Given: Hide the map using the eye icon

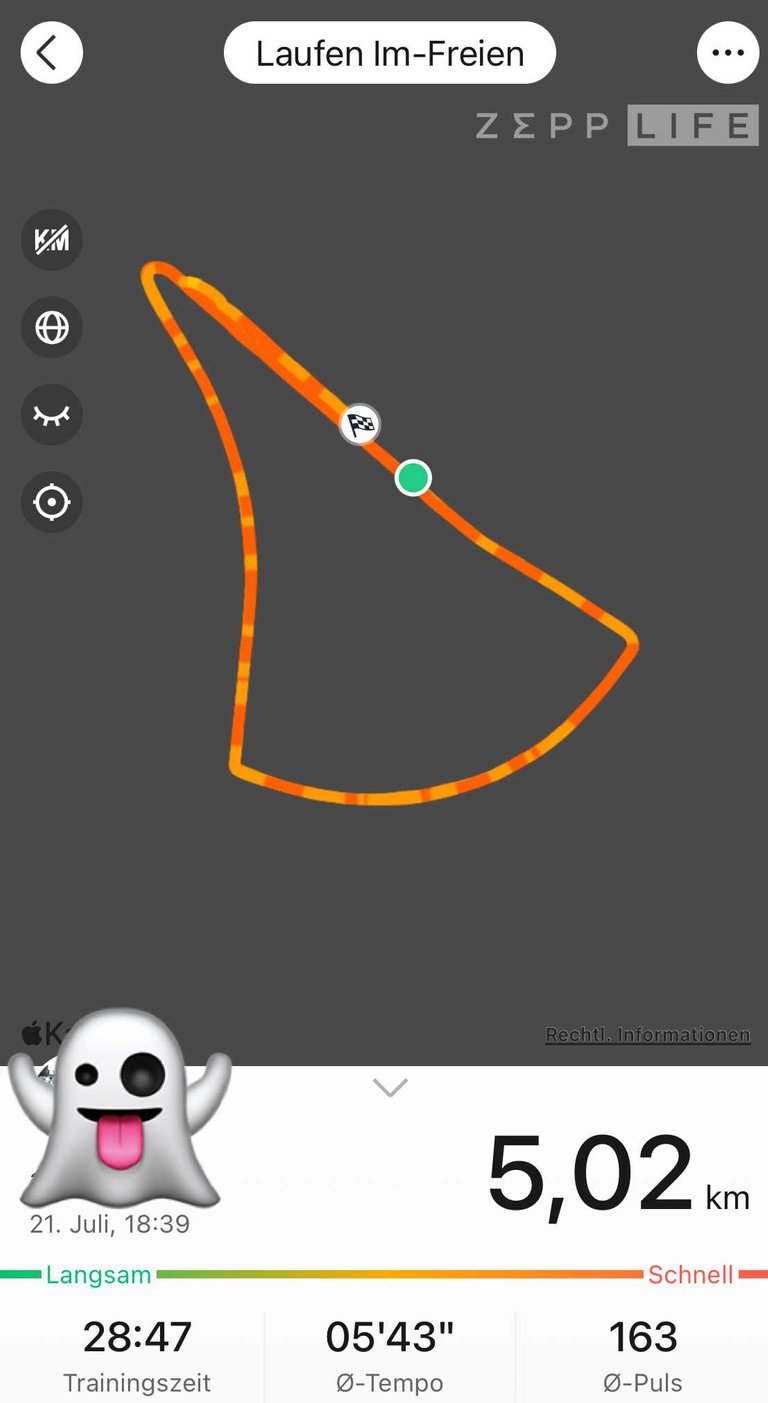Looking at the screenshot, I should pos(52,414).
